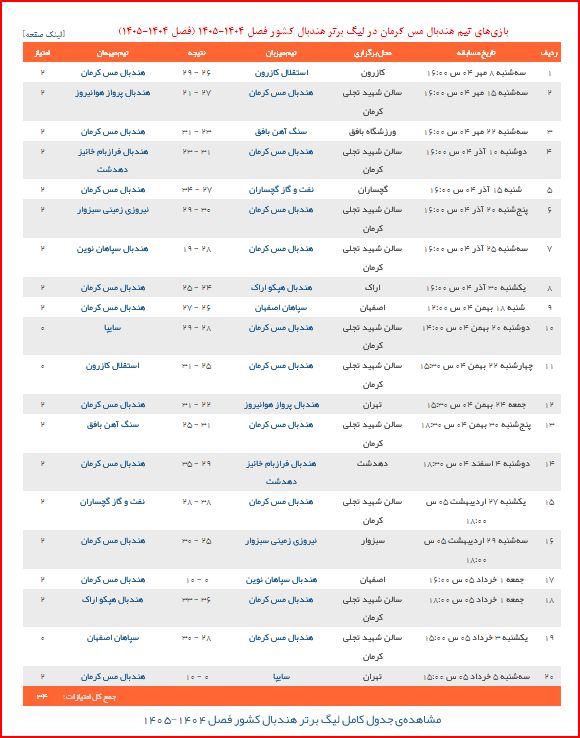Open نیروزی زمینی سبزوار guest team in row 6
Screen dimensions: 580x738
point(113,209)
